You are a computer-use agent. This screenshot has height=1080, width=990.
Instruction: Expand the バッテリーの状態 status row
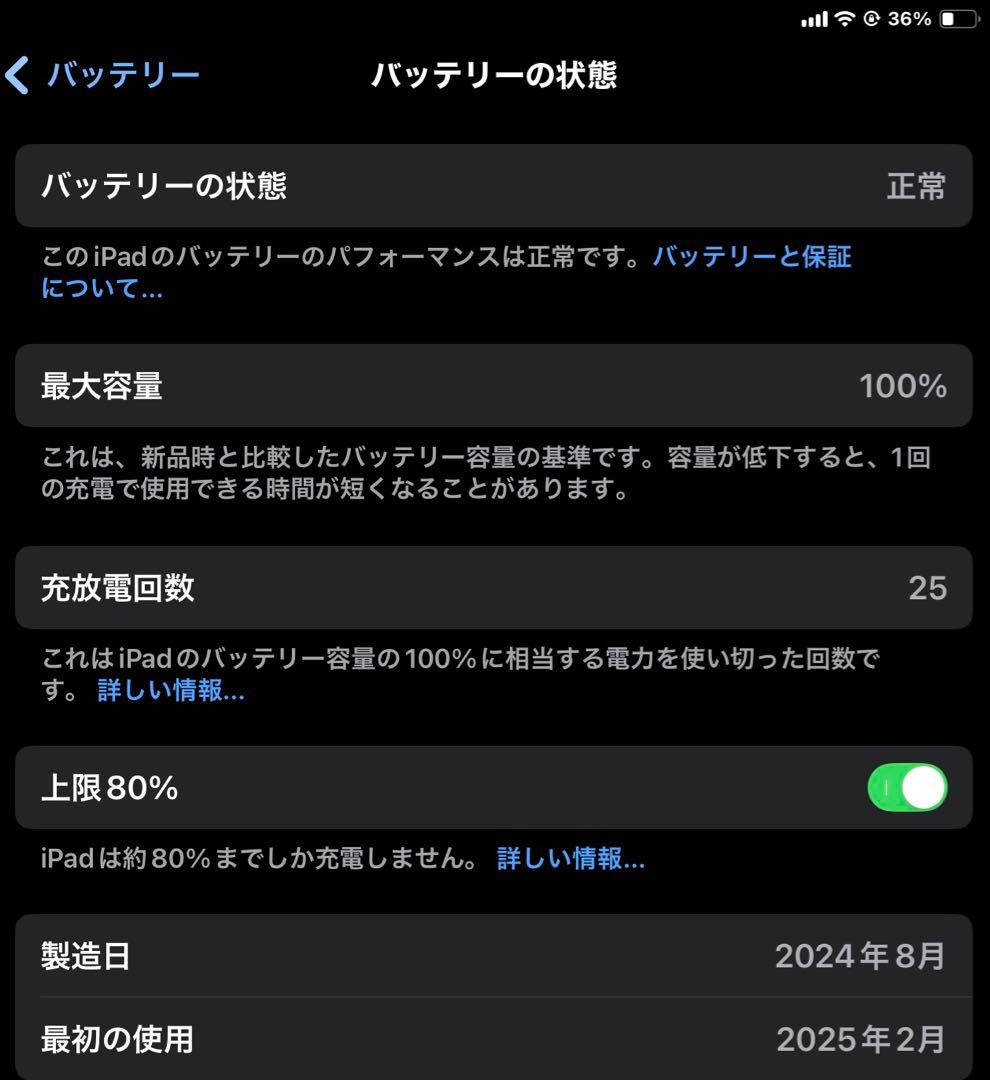coord(495,186)
